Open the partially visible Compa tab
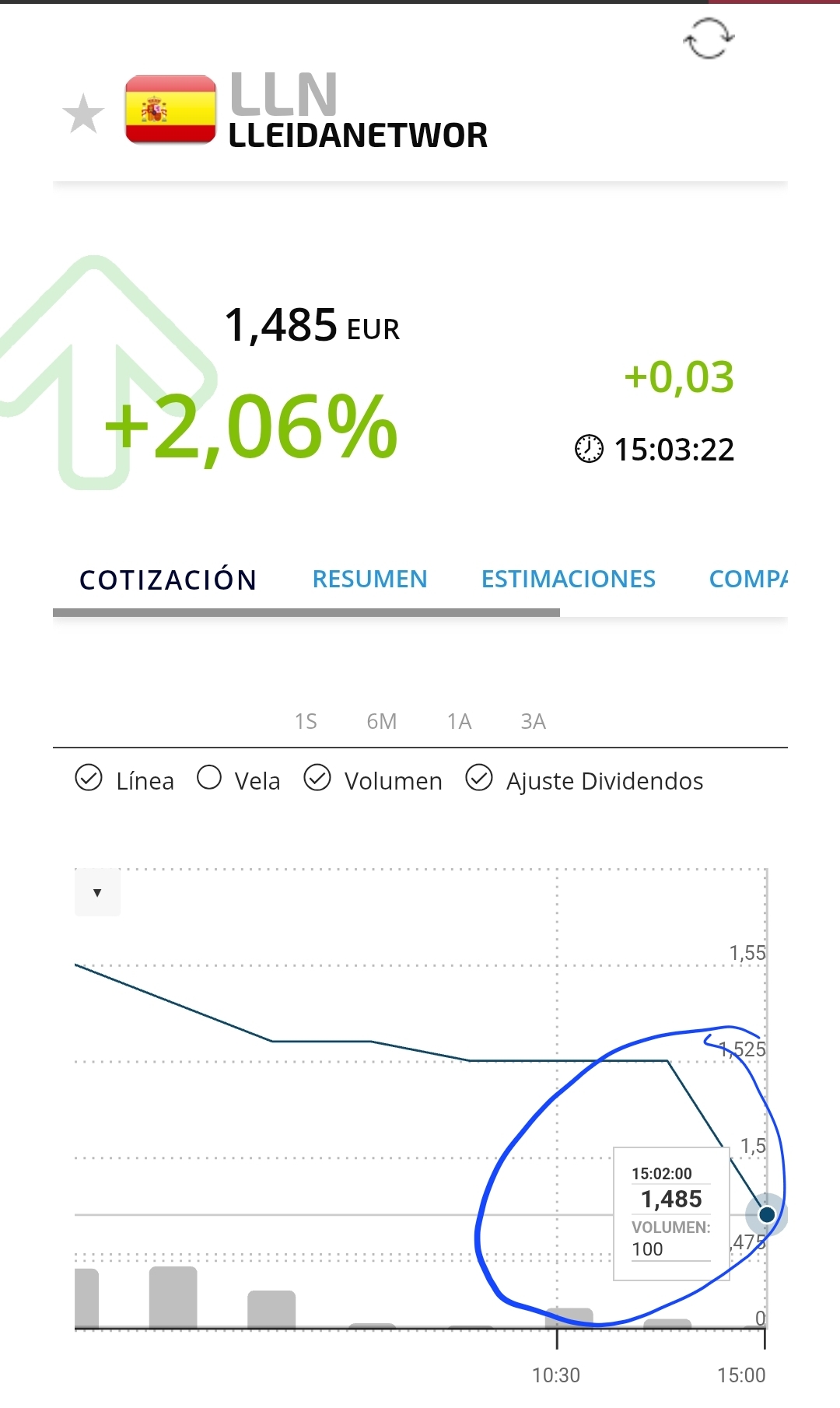840x1408 pixels. [x=747, y=579]
